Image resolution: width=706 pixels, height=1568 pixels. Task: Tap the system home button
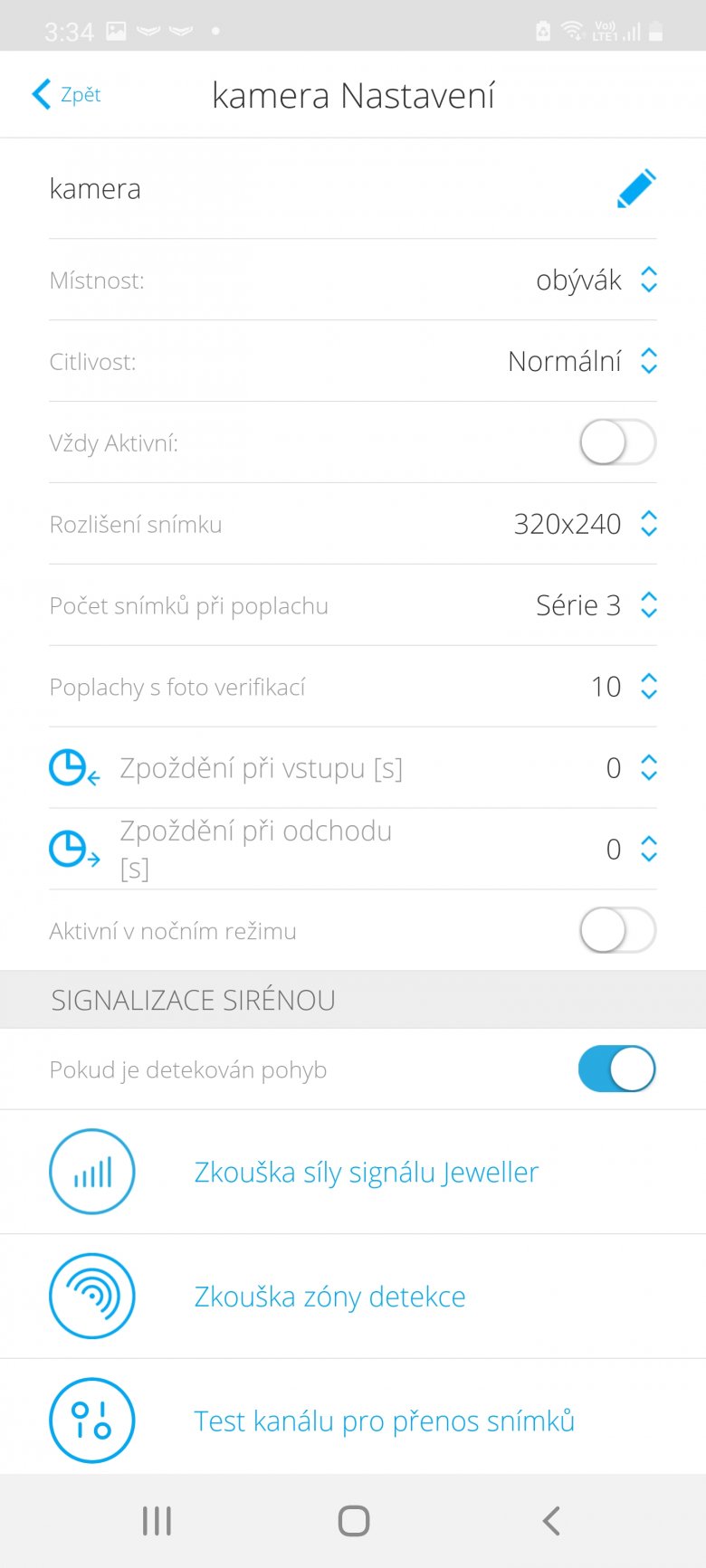coord(353,1521)
